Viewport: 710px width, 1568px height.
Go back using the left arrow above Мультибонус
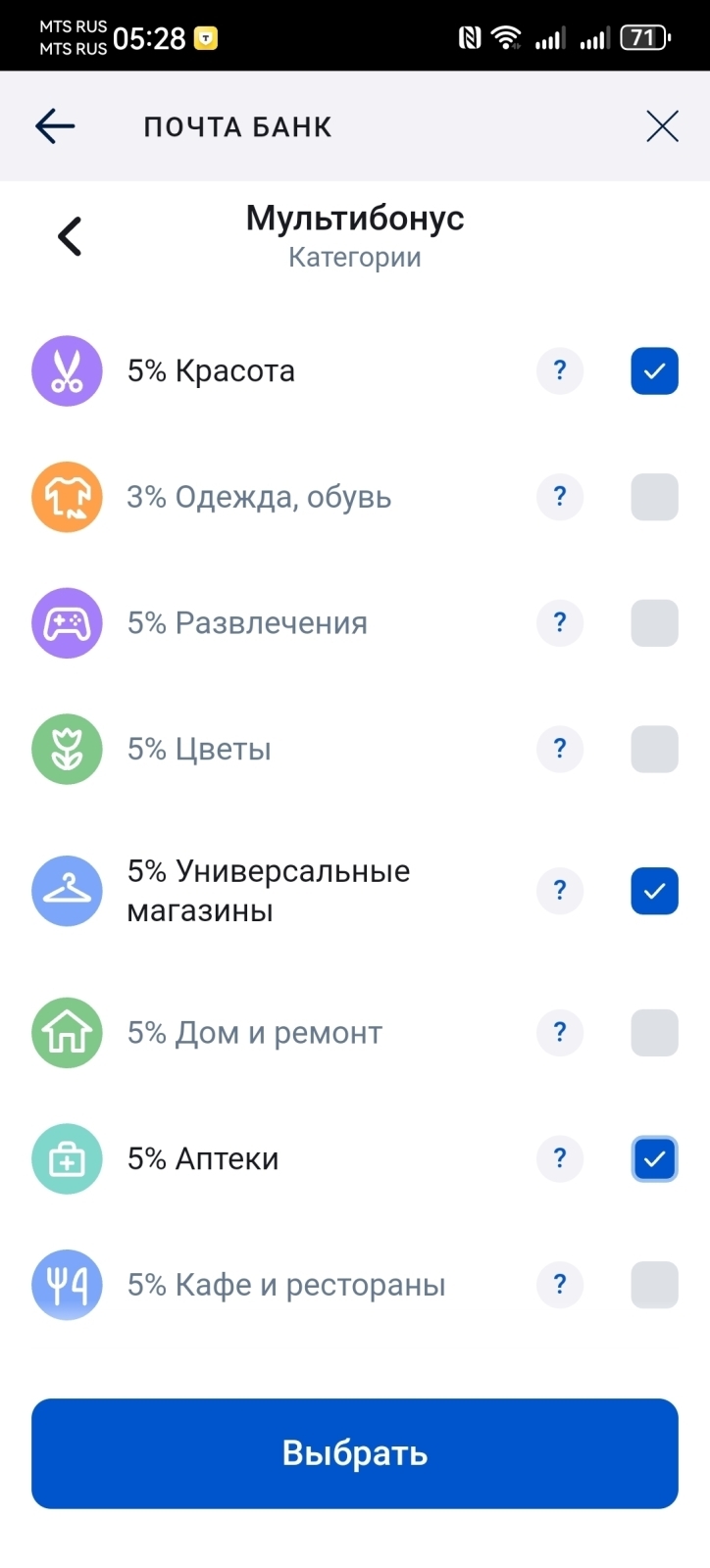click(x=68, y=236)
